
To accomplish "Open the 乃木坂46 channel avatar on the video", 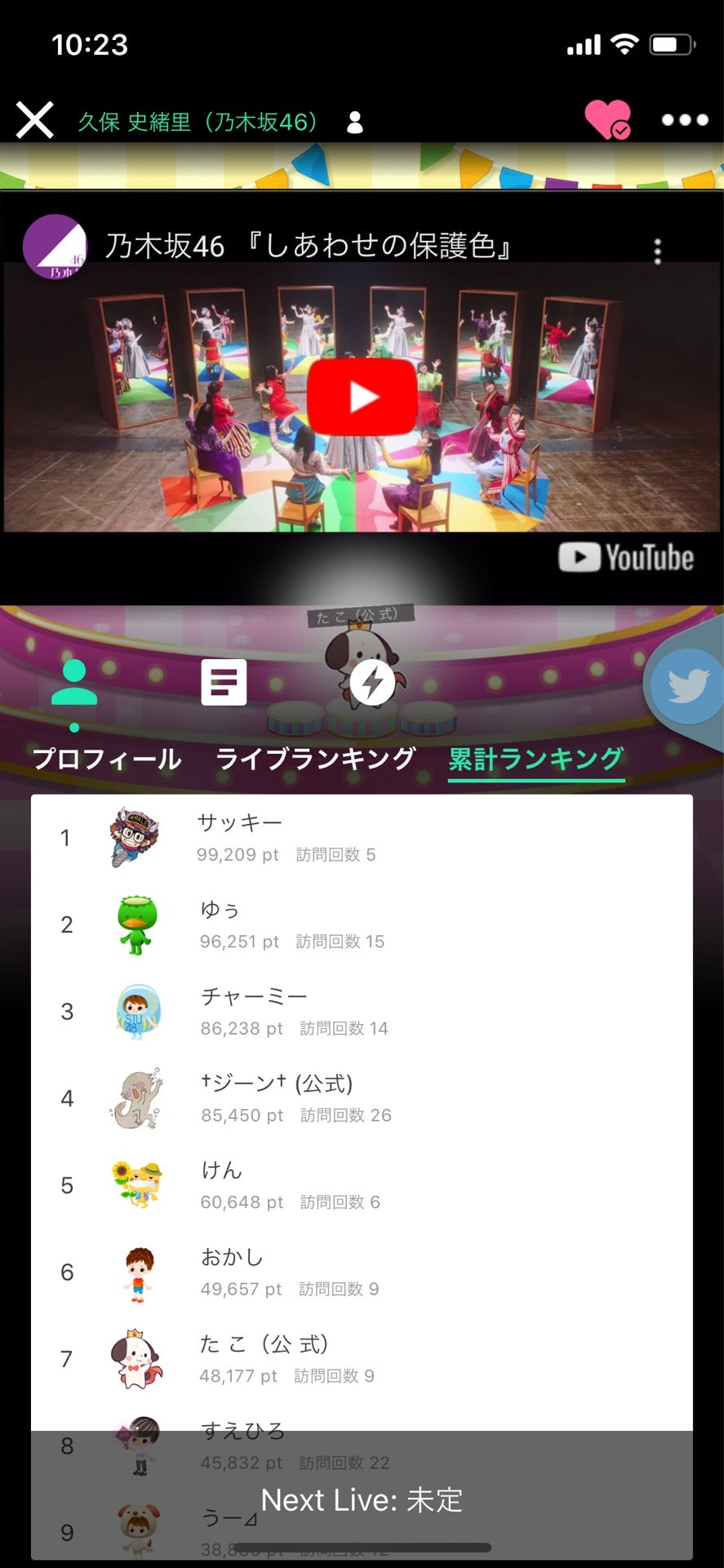I will (55, 246).
